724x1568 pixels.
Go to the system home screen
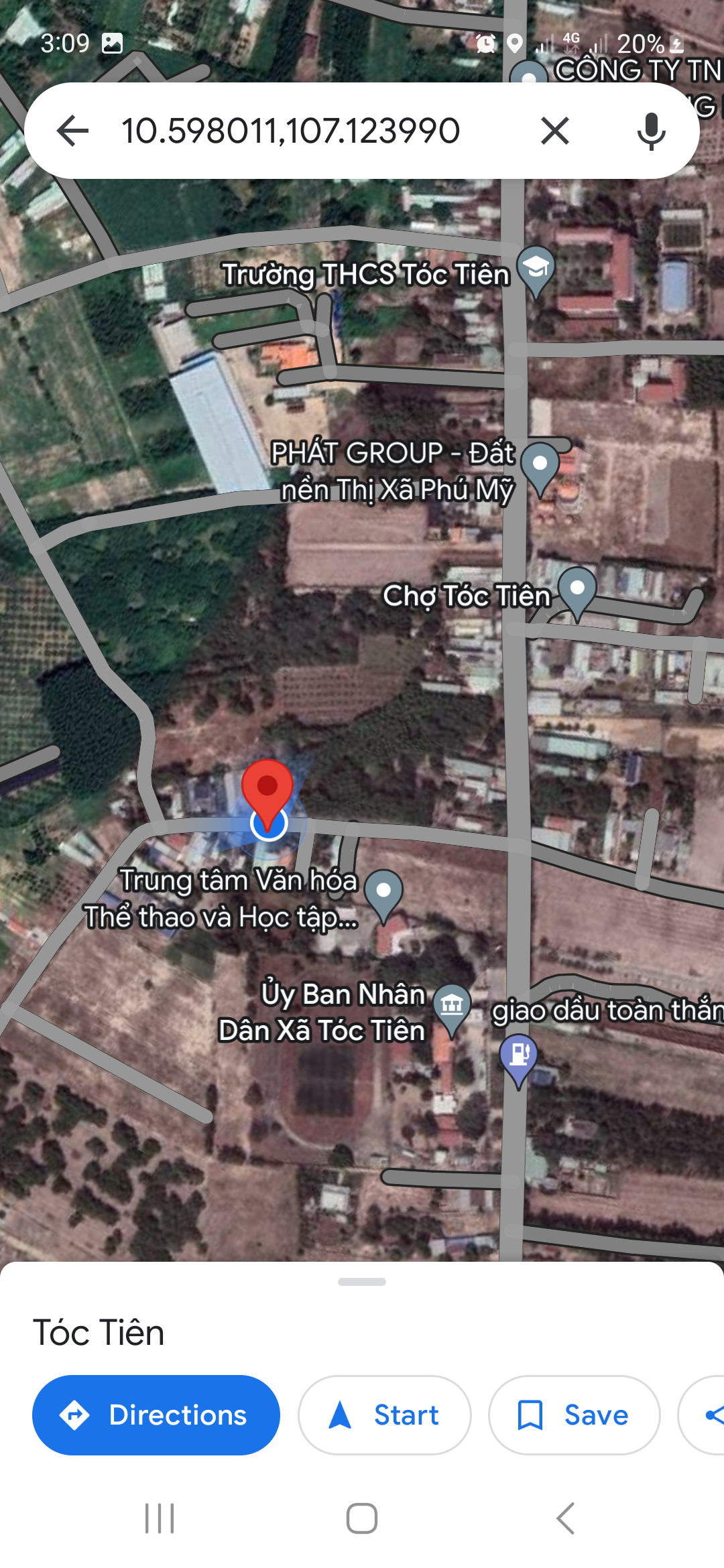(362, 1518)
